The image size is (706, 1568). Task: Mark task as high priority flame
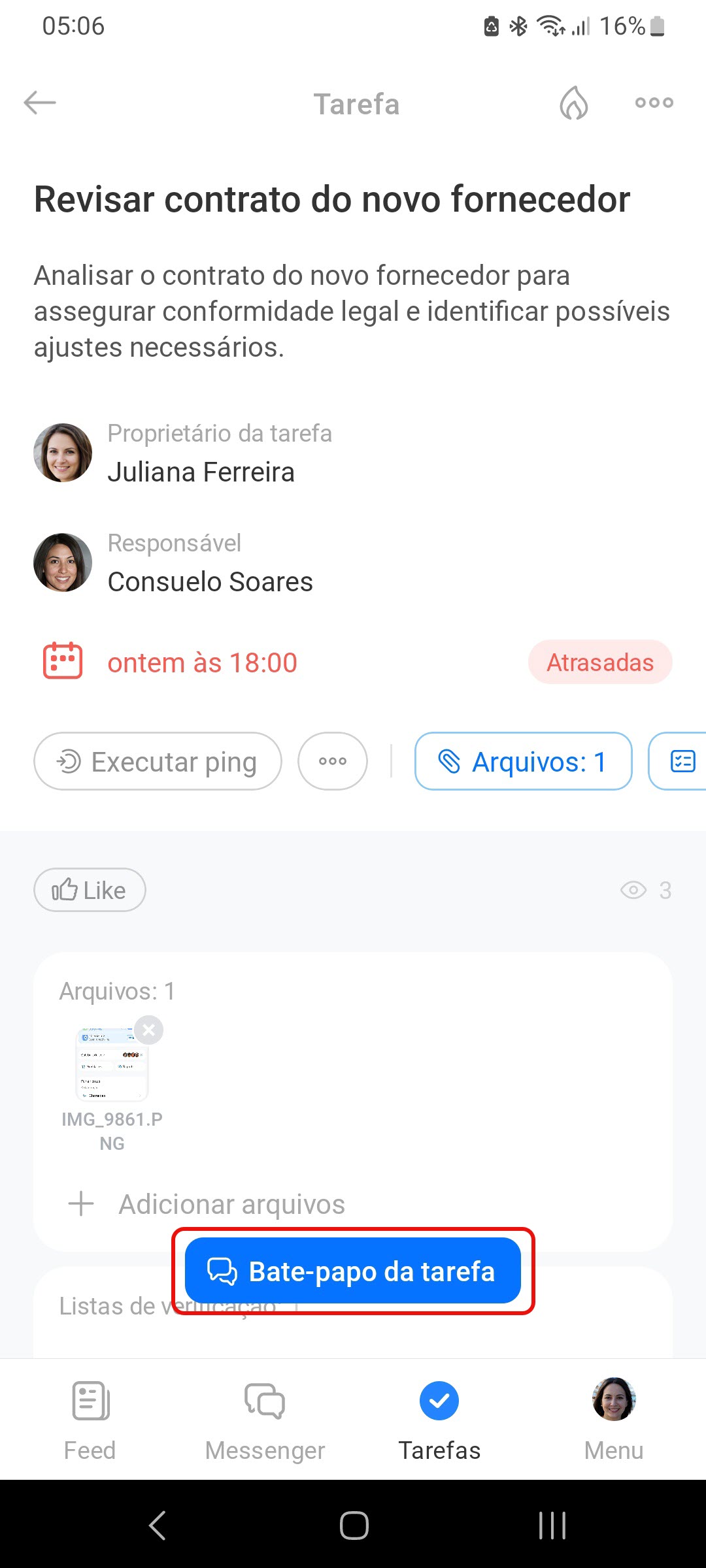[x=573, y=103]
